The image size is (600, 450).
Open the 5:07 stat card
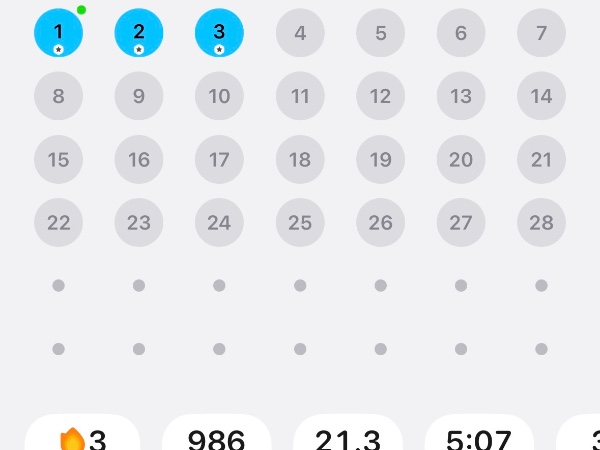tap(478, 436)
